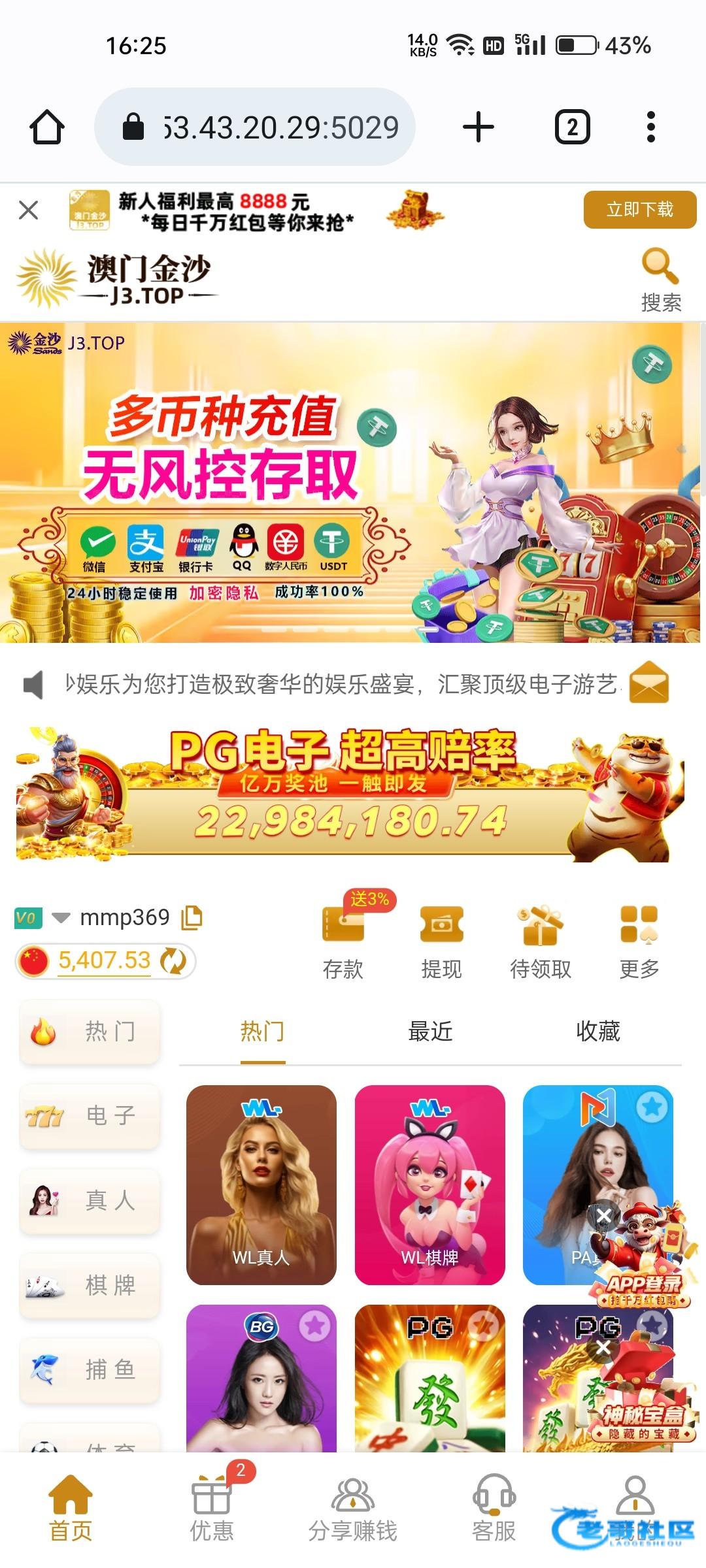Open 存款 deposit

coord(343,941)
